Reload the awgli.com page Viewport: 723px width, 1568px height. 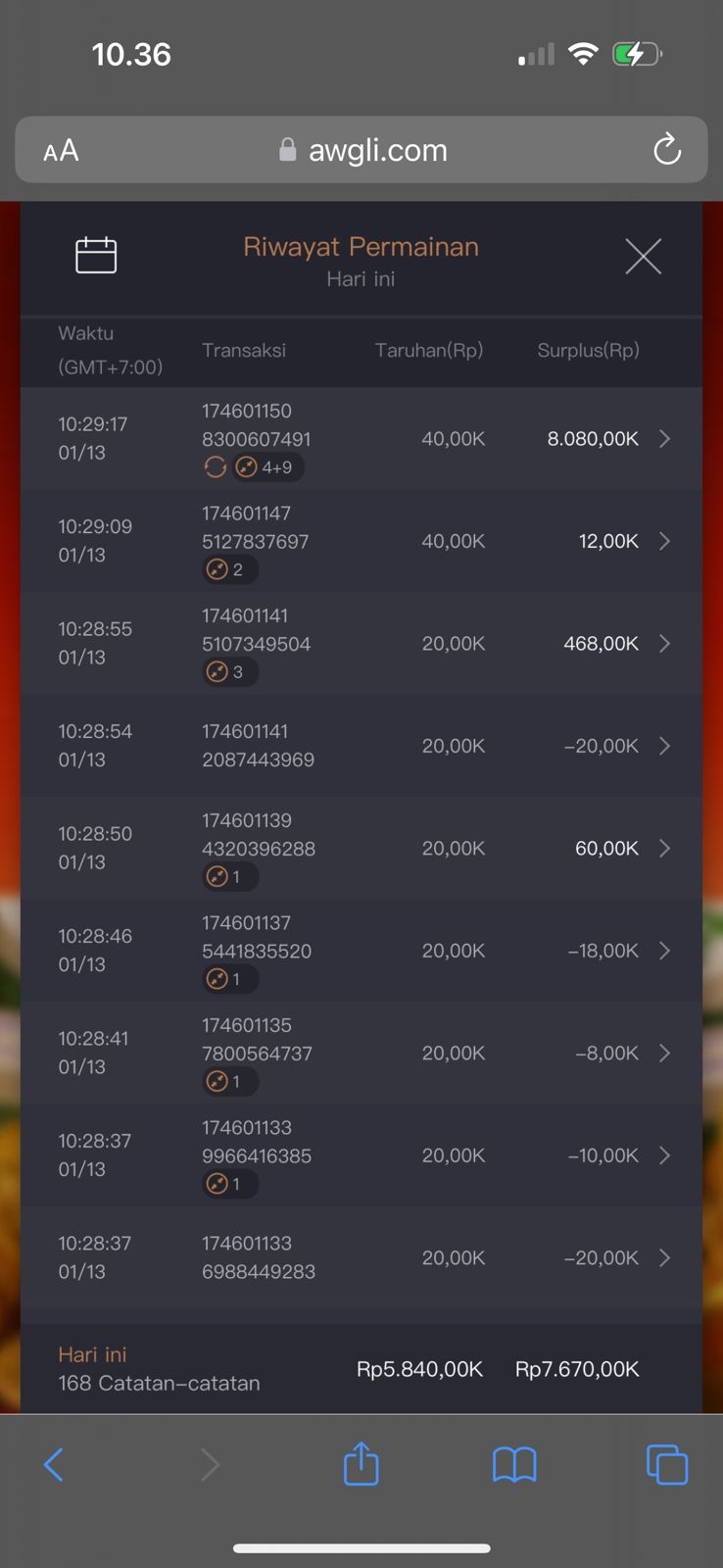pos(667,150)
